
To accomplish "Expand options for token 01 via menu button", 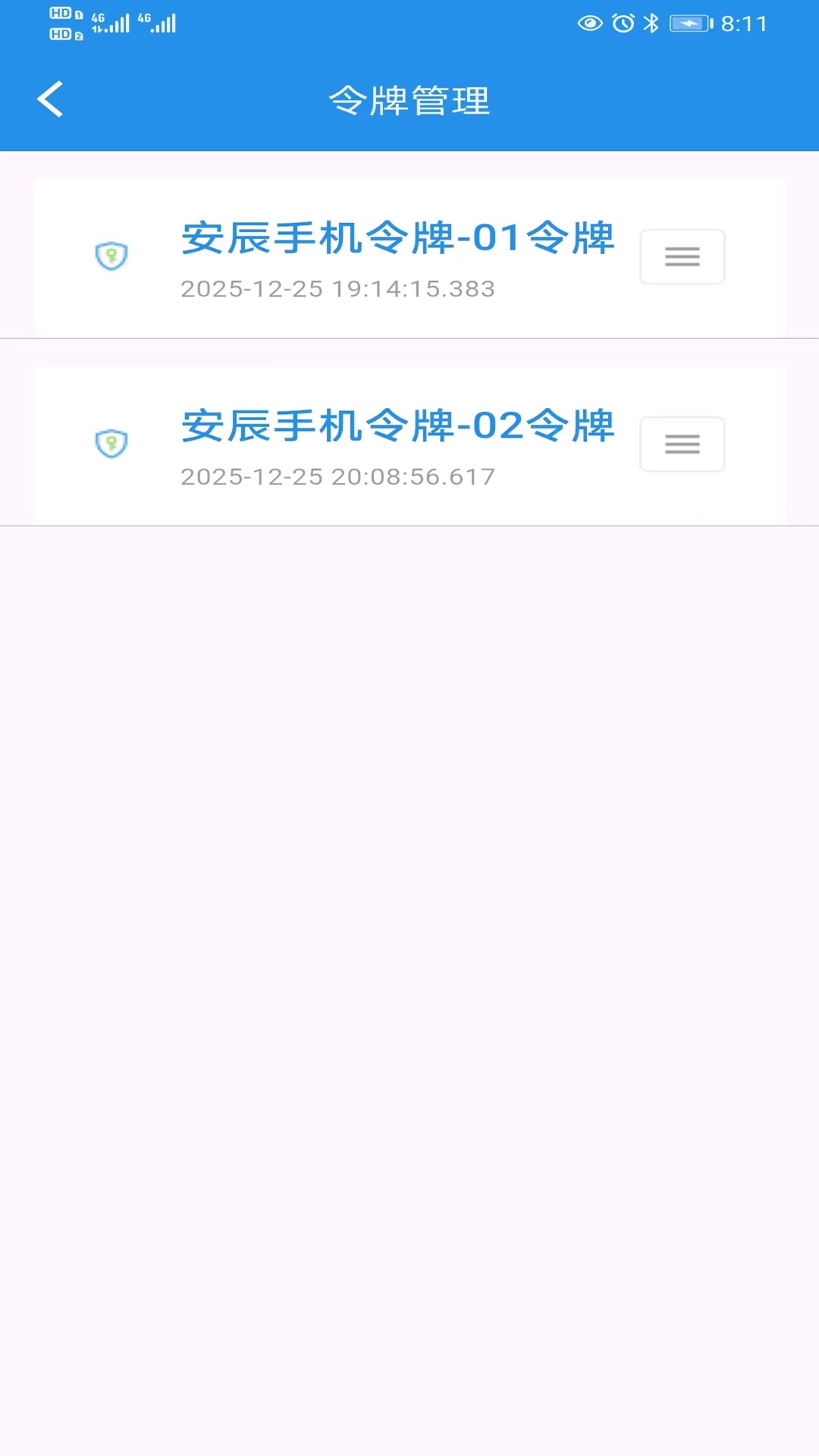I will 682,256.
